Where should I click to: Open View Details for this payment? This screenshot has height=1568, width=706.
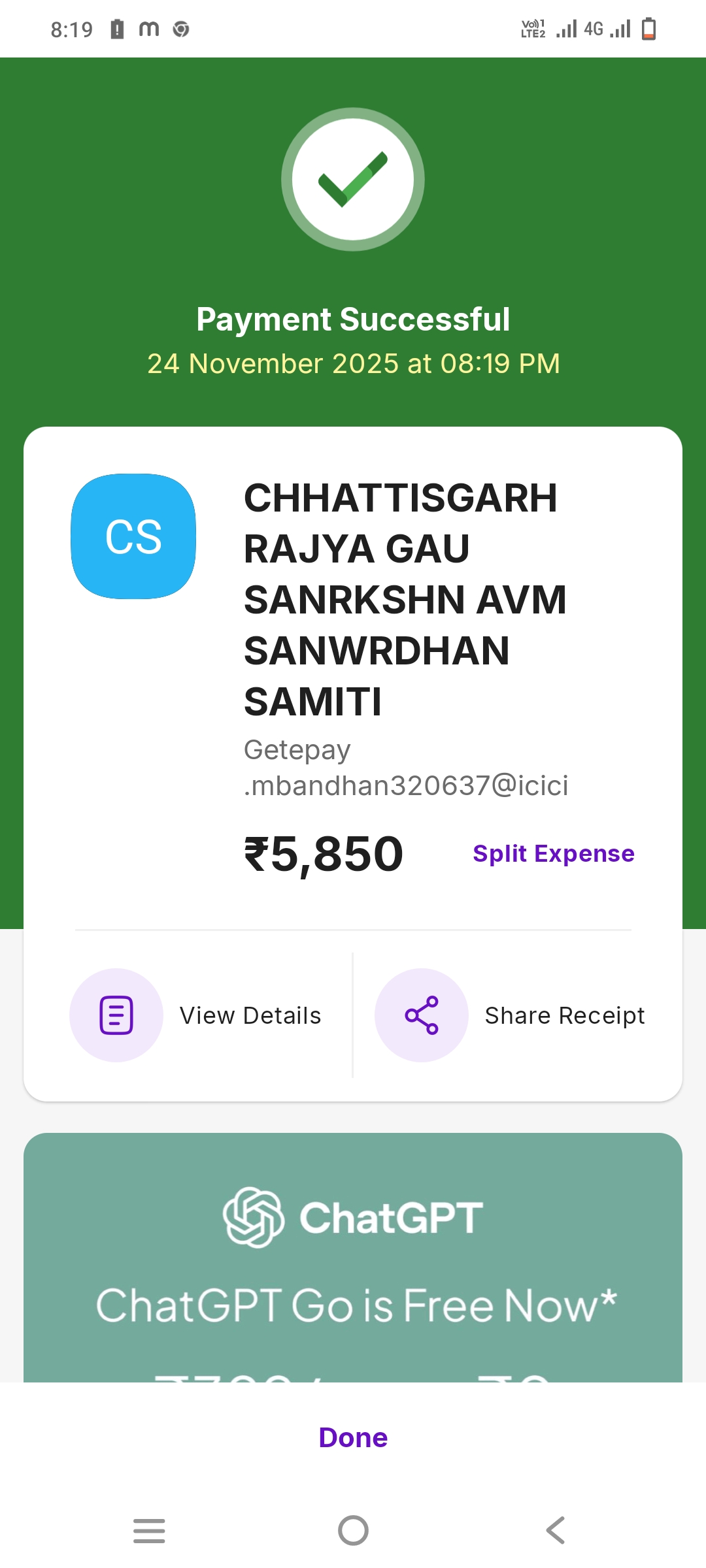(196, 1015)
